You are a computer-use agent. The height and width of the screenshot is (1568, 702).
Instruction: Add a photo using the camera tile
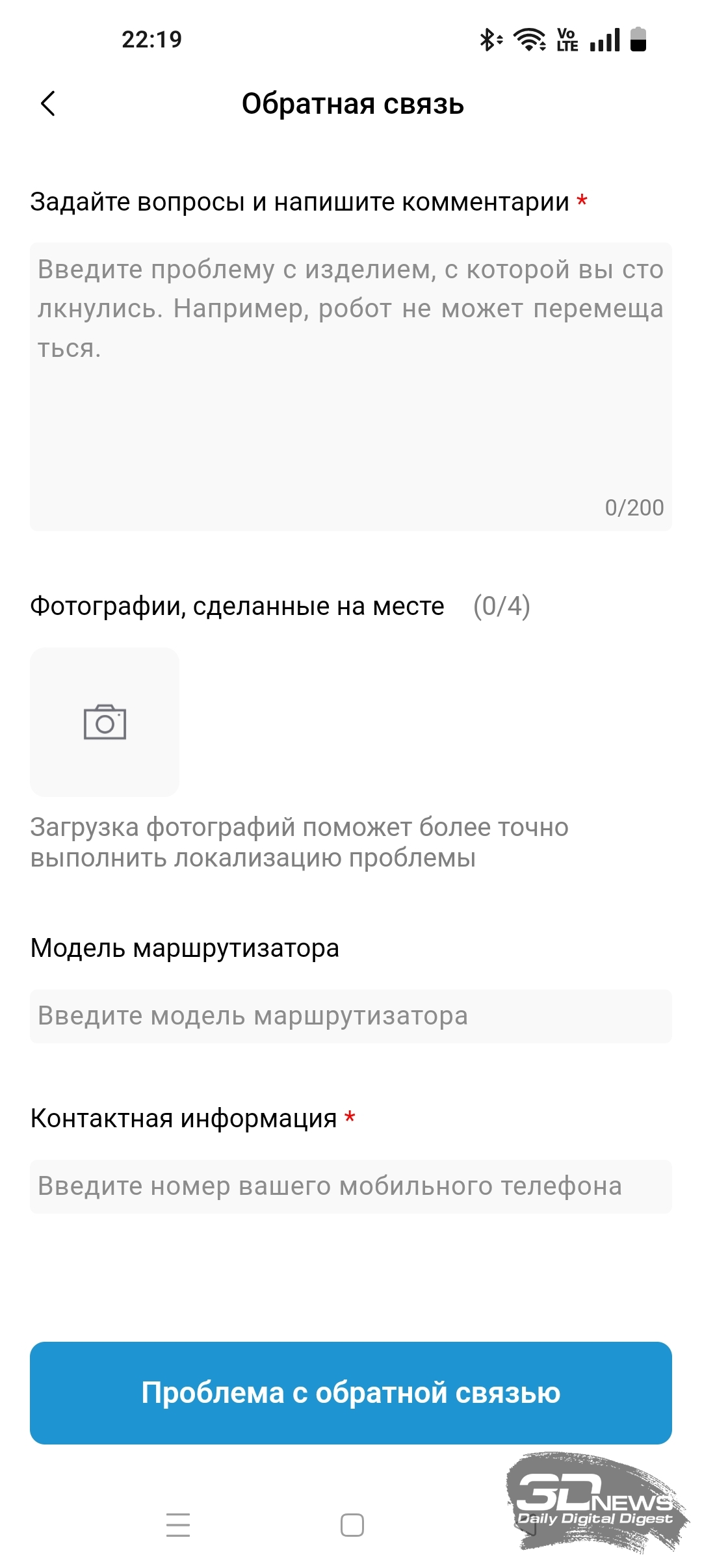pyautogui.click(x=105, y=722)
